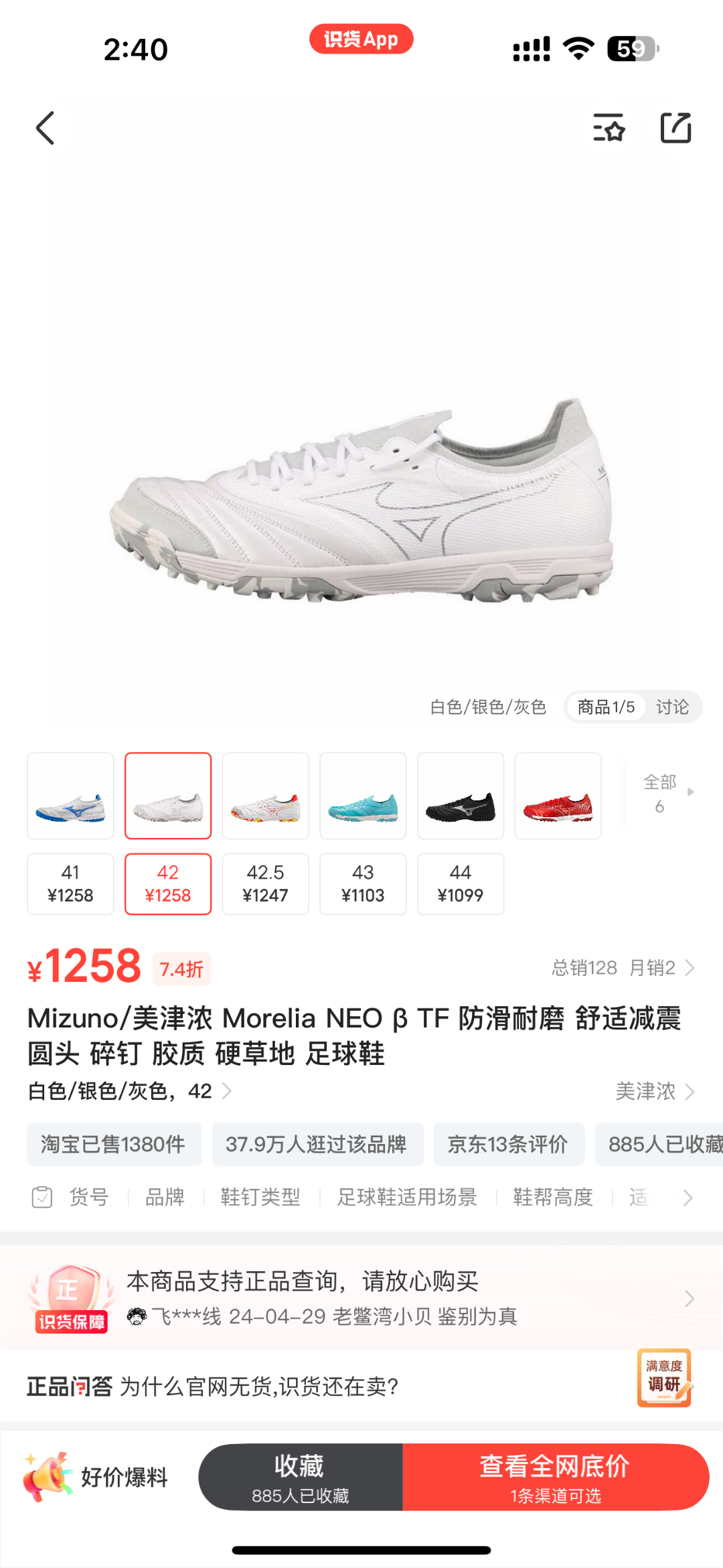Go back using the top-left arrow
The height and width of the screenshot is (1568, 723).
45,128
